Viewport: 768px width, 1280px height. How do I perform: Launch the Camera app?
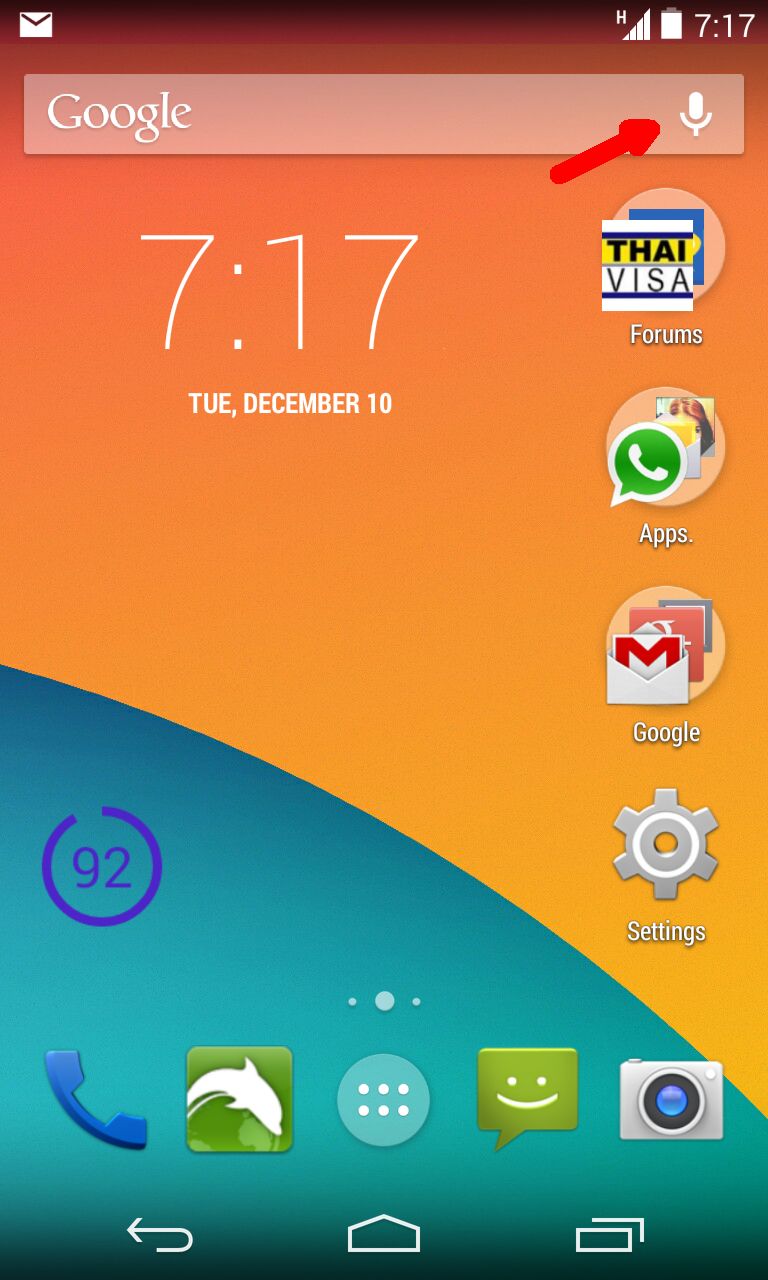tap(671, 1100)
